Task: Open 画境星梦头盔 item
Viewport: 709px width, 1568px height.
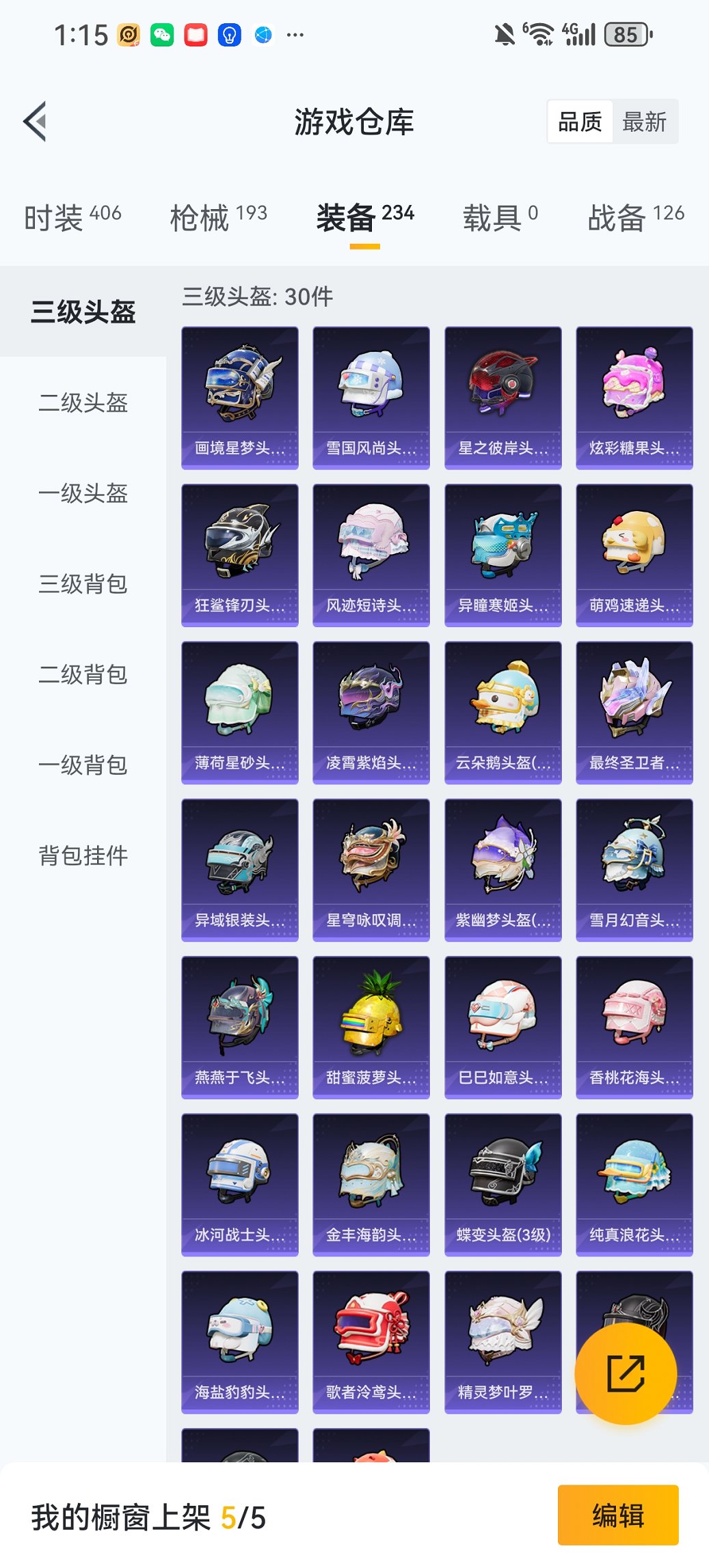Action: [240, 398]
